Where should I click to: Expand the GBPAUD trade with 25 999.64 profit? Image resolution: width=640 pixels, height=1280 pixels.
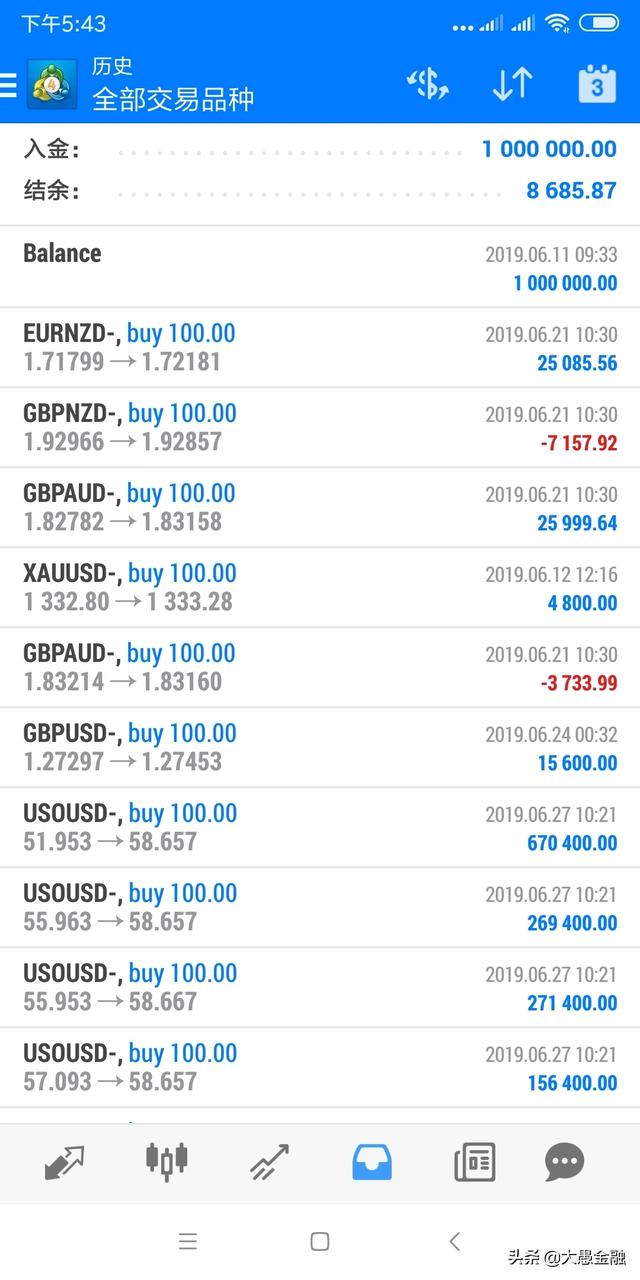pyautogui.click(x=320, y=507)
